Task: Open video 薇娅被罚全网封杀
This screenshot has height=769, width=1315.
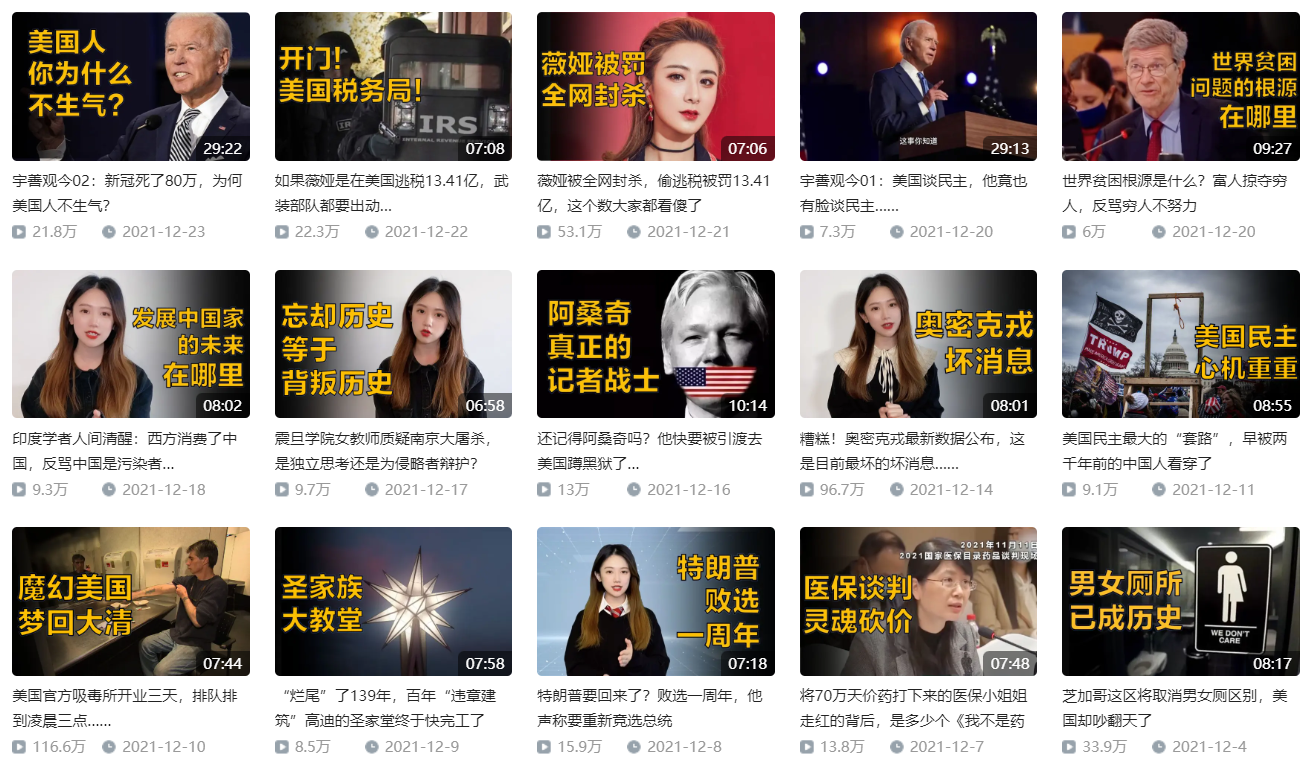Action: [x=655, y=86]
